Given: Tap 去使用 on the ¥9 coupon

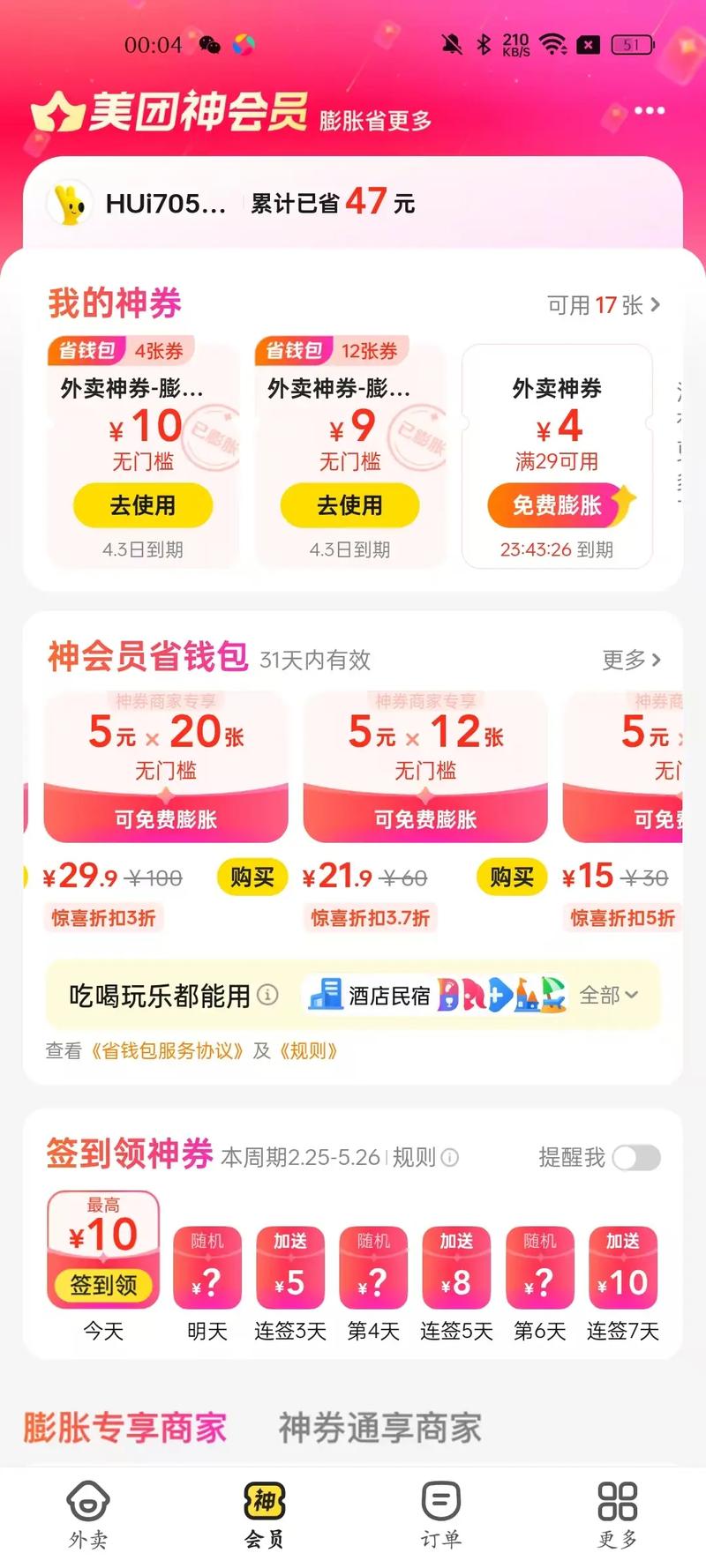Looking at the screenshot, I should tap(349, 505).
